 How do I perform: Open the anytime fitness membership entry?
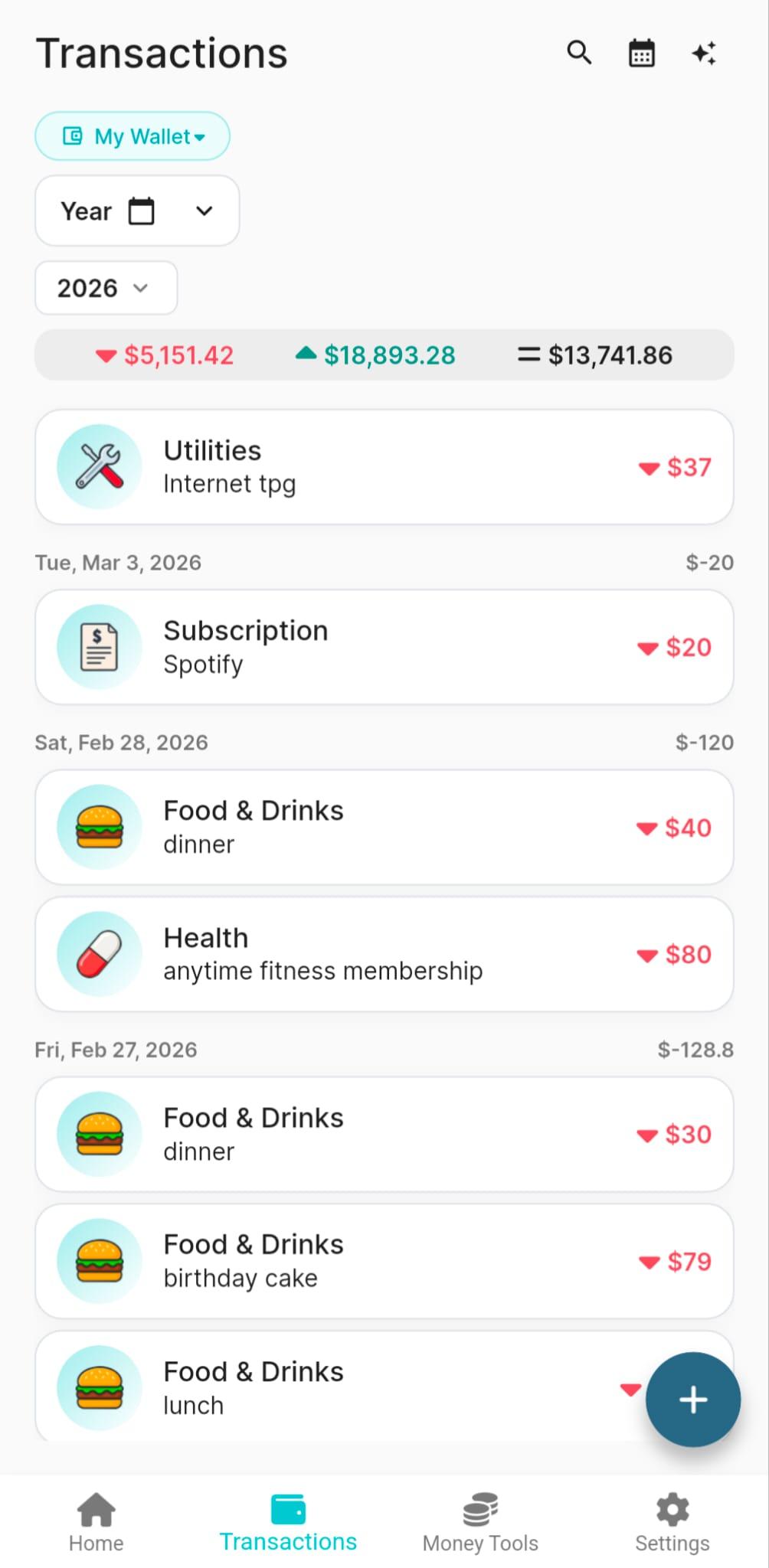[384, 954]
